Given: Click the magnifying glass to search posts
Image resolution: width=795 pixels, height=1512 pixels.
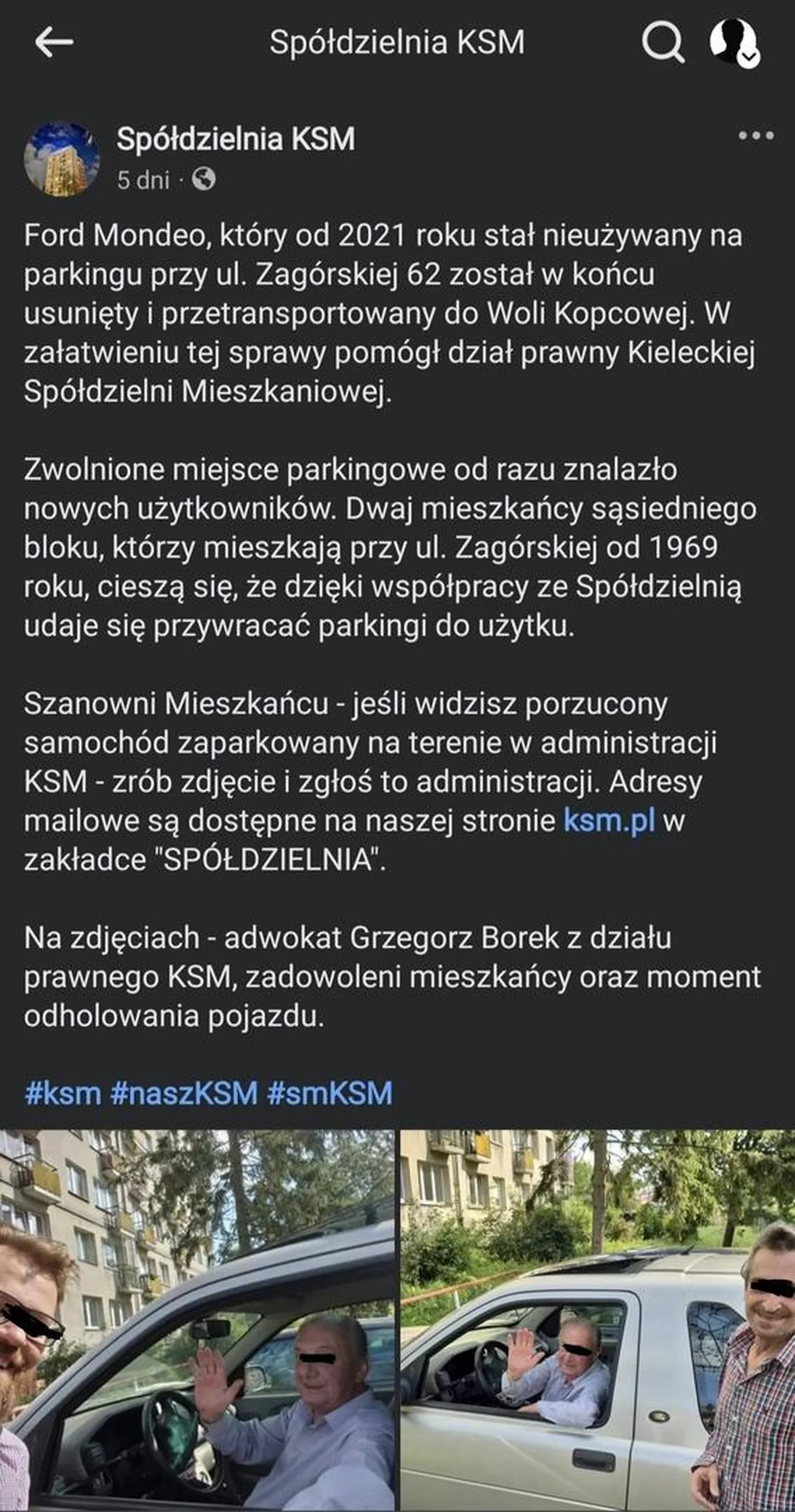Looking at the screenshot, I should (x=664, y=44).
